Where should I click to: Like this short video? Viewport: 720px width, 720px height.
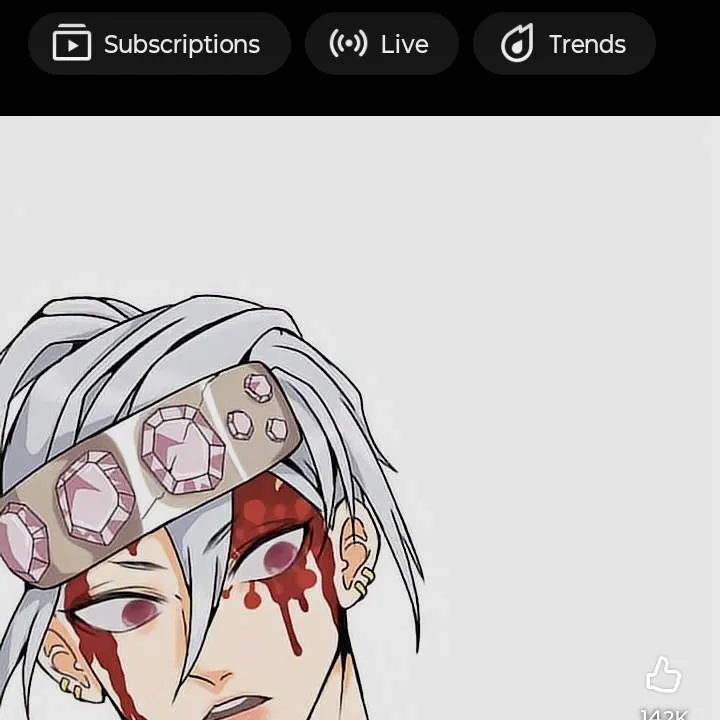(664, 677)
